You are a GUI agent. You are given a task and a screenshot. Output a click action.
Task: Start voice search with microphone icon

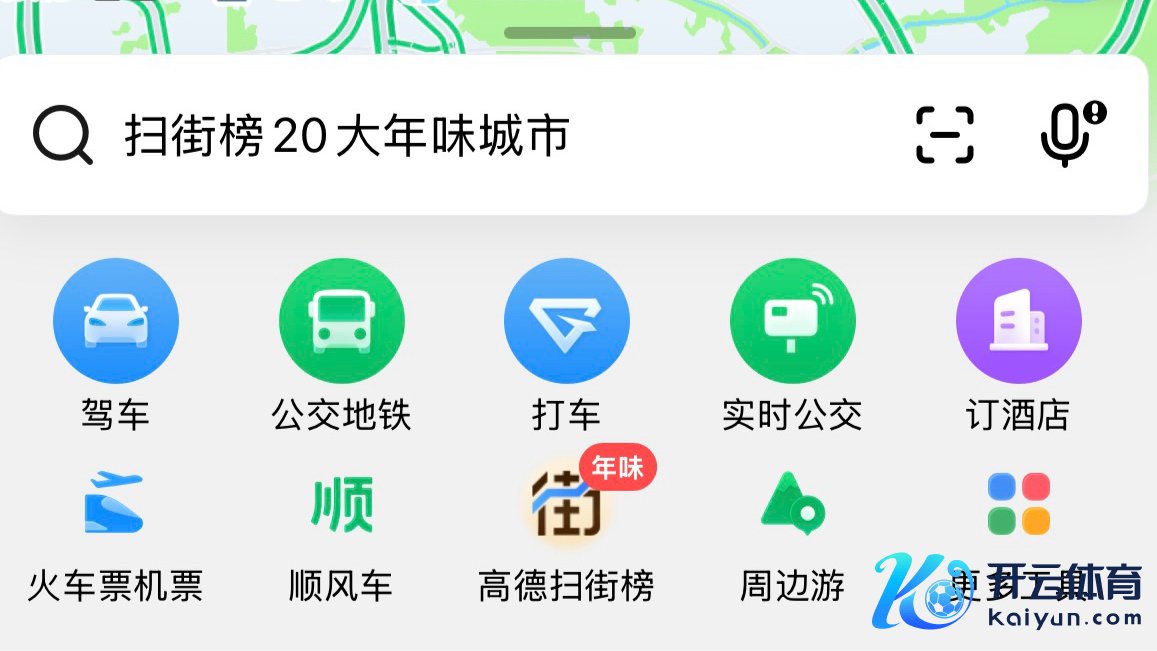pyautogui.click(x=1068, y=133)
